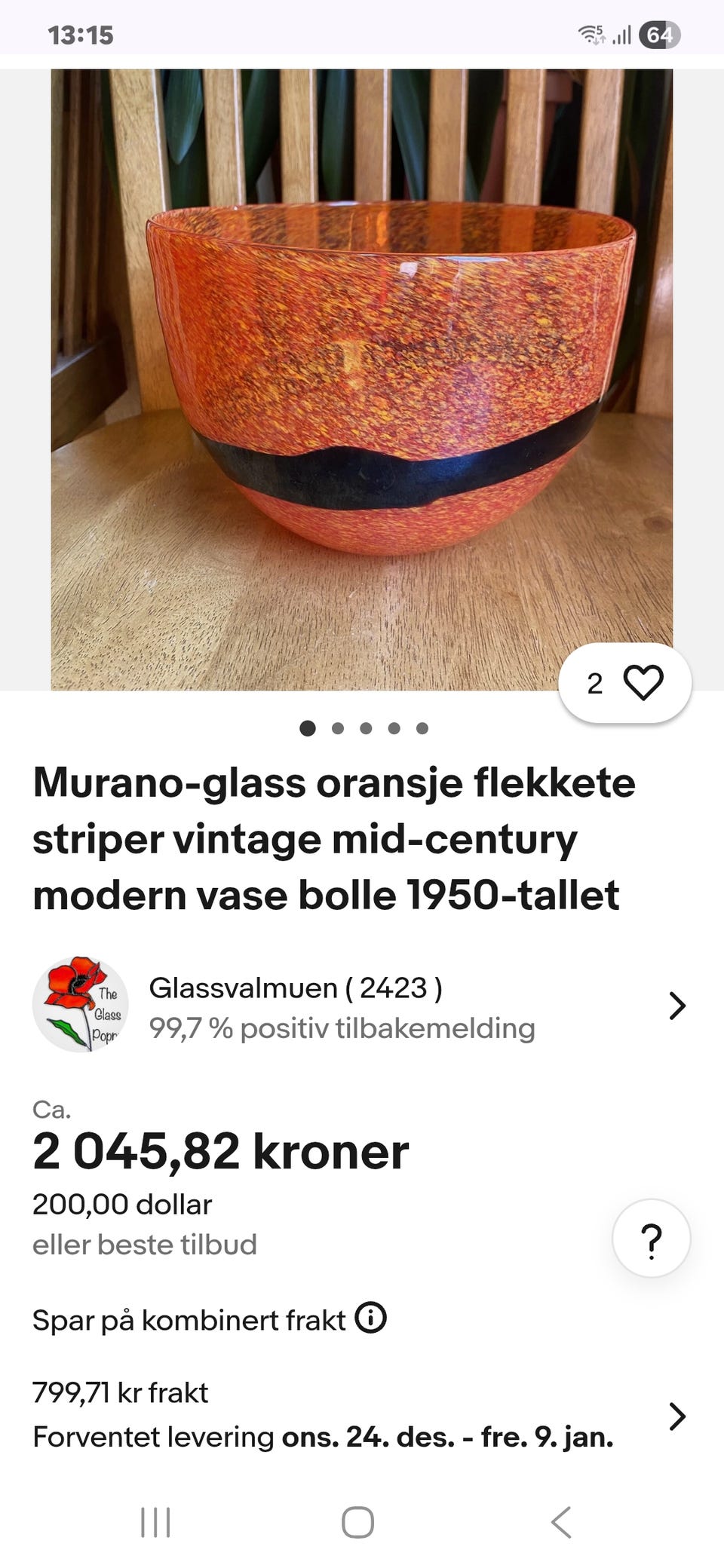This screenshot has height=1568, width=724.
Task: Select the Glassvalmuen seller profile picture
Action: [81, 1006]
